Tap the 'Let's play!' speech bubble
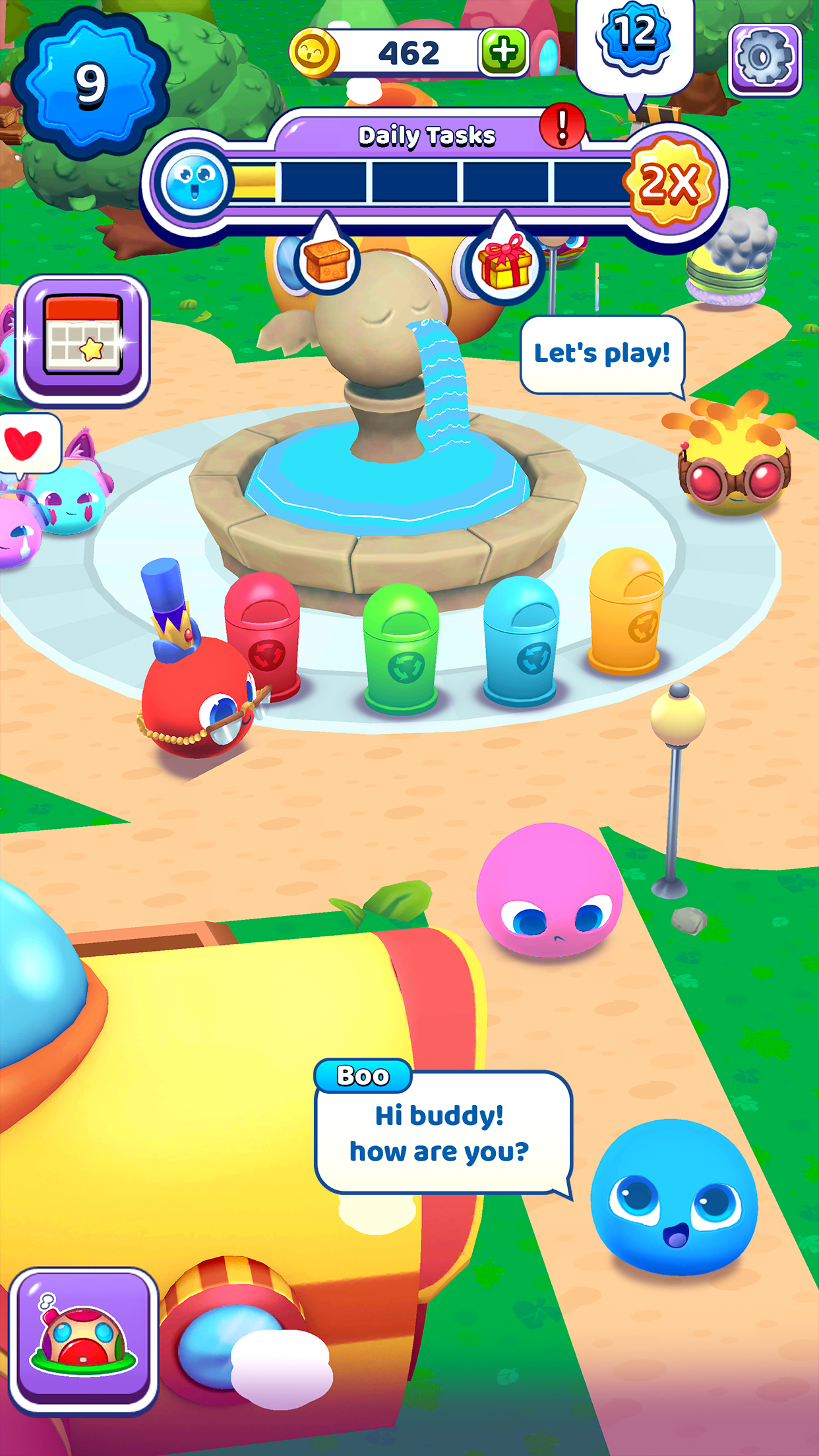The width and height of the screenshot is (819, 1456). (x=601, y=354)
